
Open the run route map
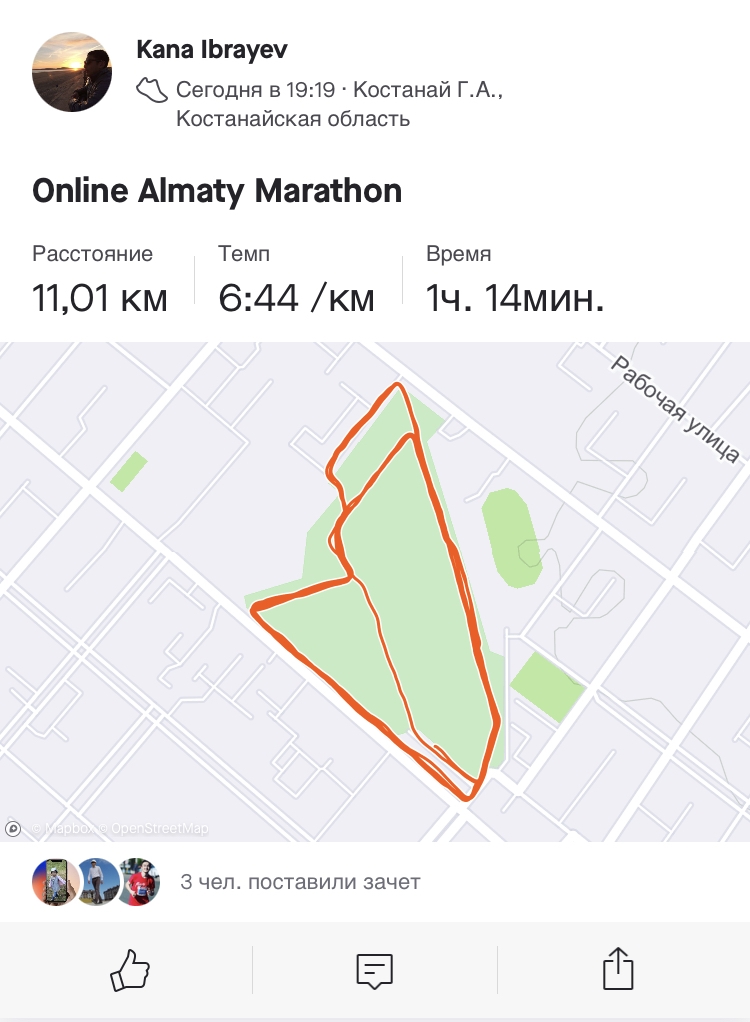click(x=375, y=592)
